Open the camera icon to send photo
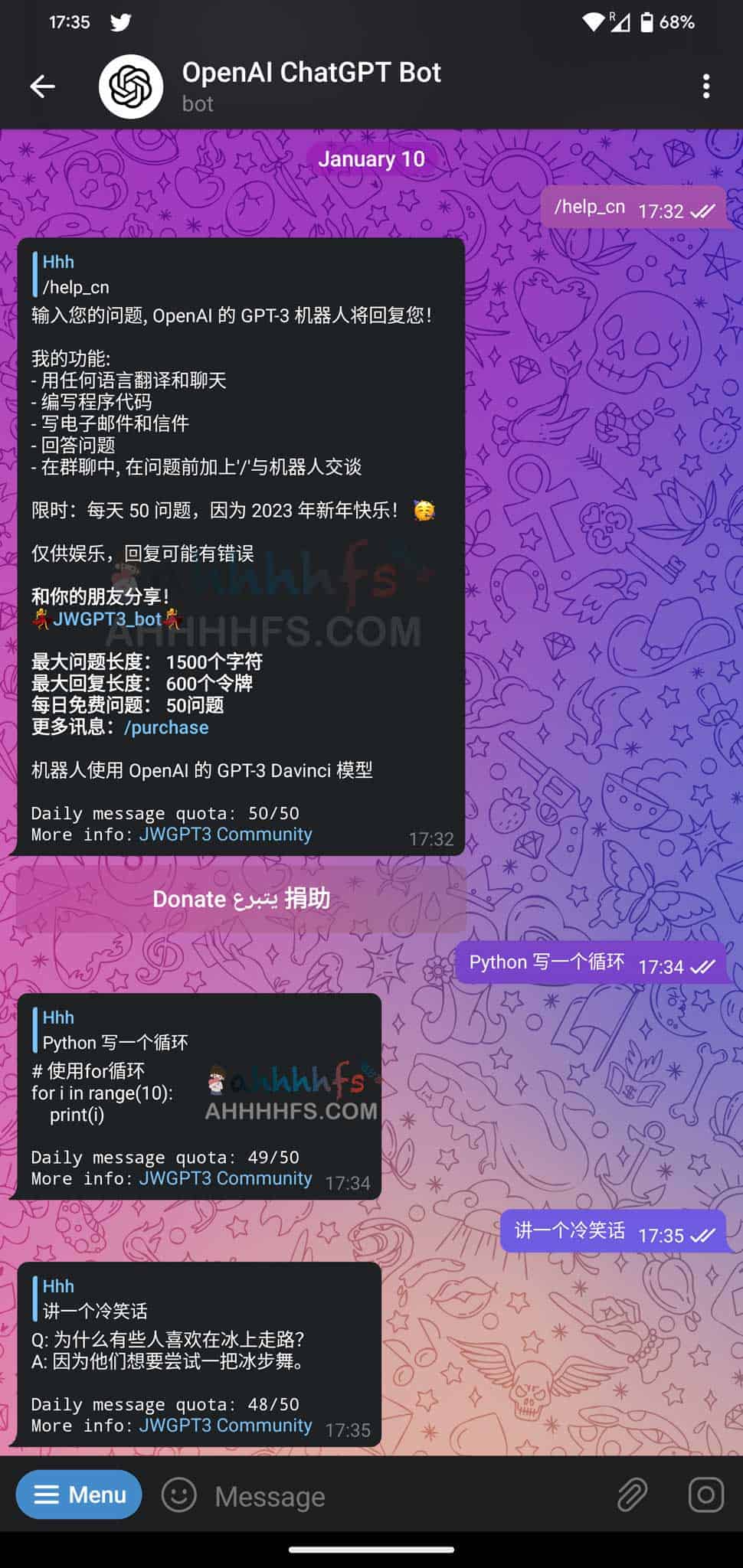The width and height of the screenshot is (743, 1568). pyautogui.click(x=705, y=1494)
